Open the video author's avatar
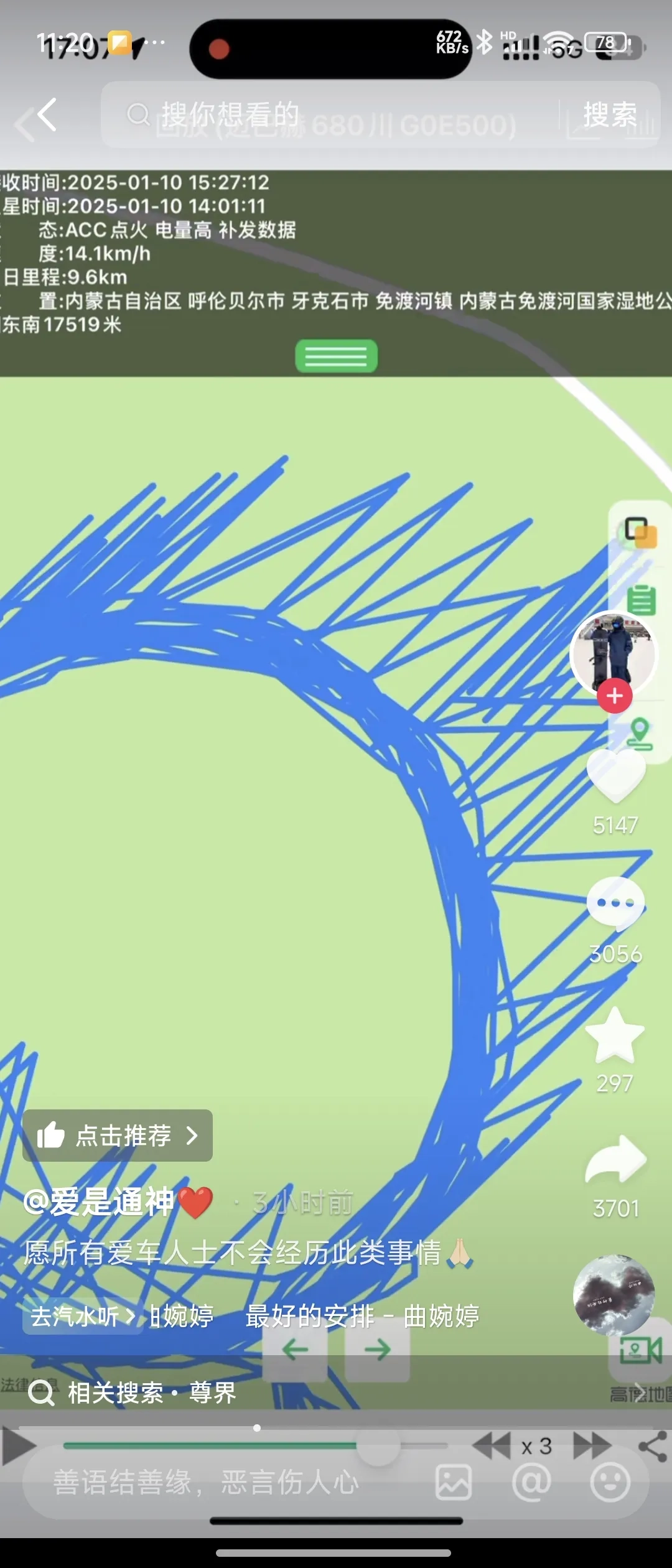 click(614, 653)
